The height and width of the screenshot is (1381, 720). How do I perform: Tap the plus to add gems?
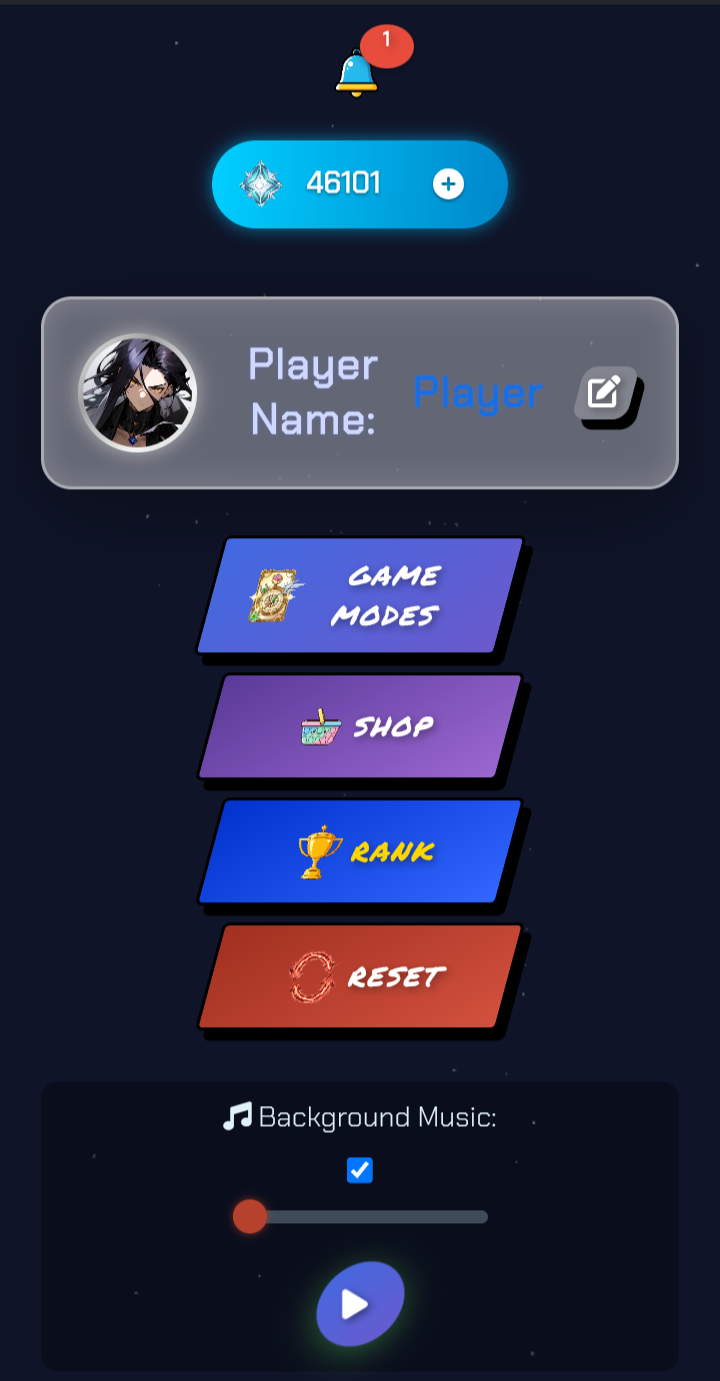(x=448, y=185)
